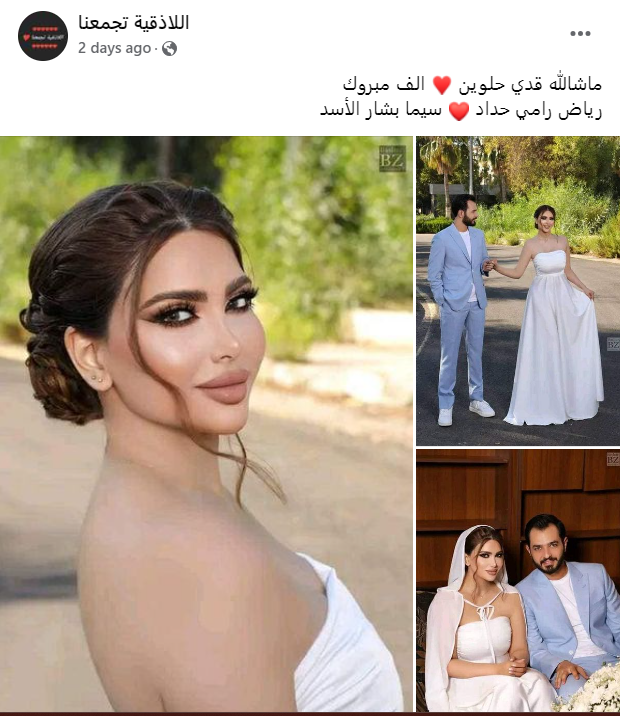Image resolution: width=620 pixels, height=716 pixels.
Task: Open the اللاذقية تجمعنا page profile picture
Action: tap(43, 36)
